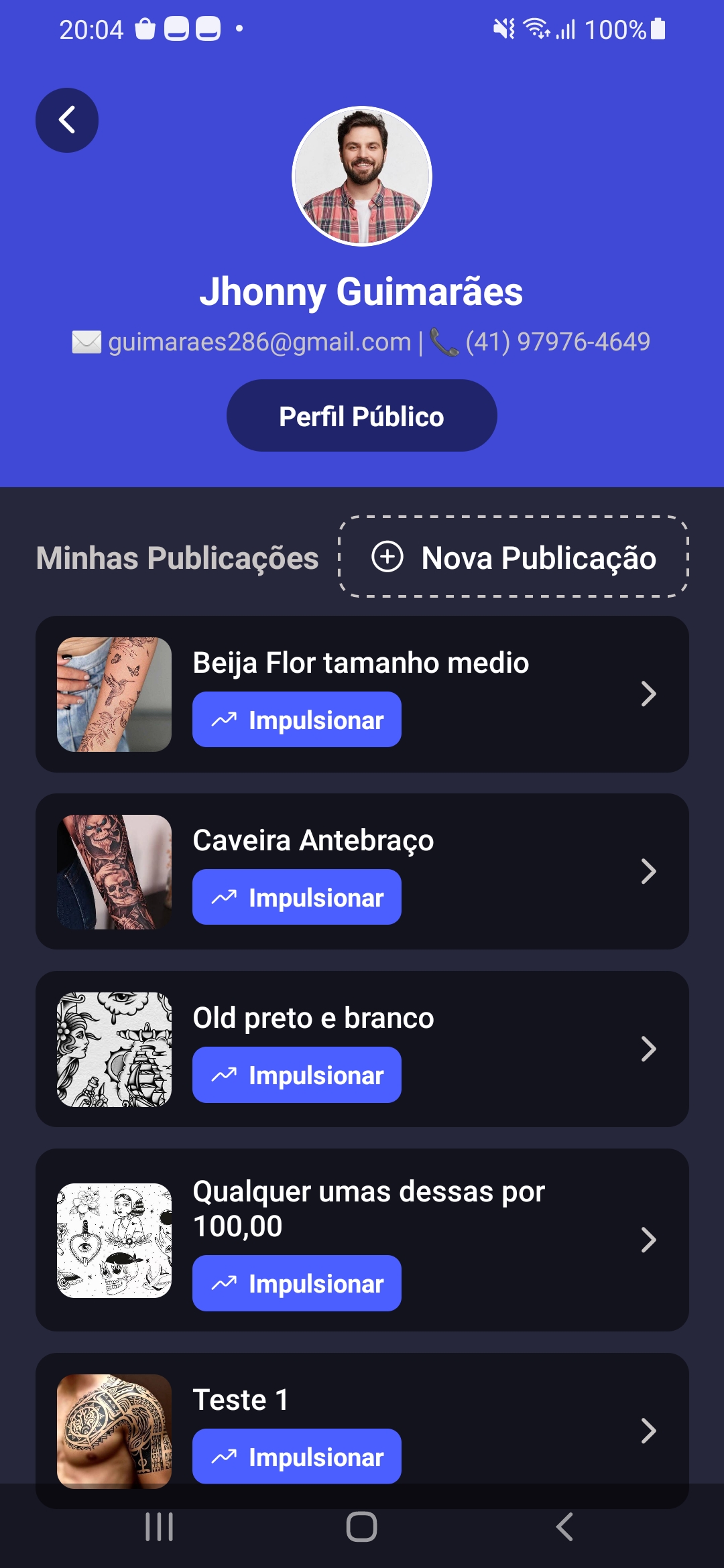Select the Minhas Publicações heading
Viewport: 724px width, 1568px height.
(x=177, y=557)
